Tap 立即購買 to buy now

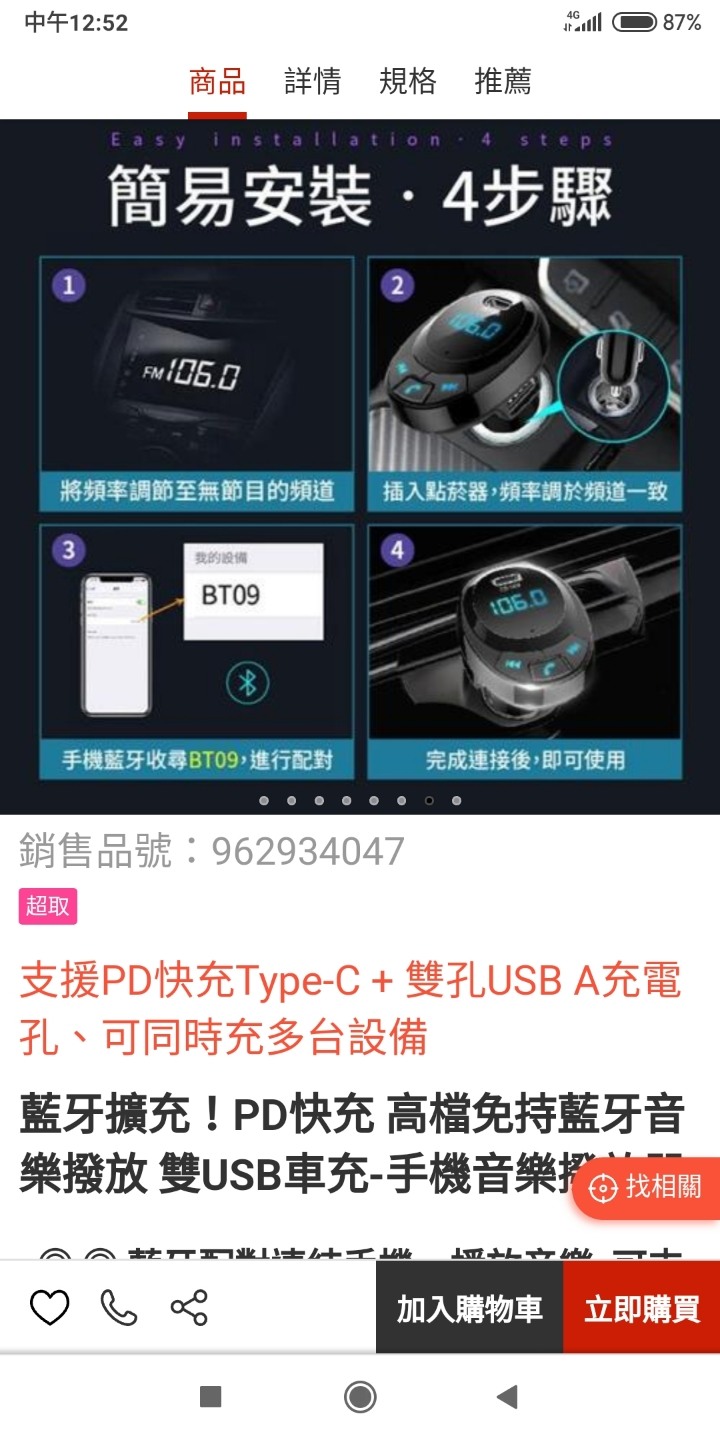[x=642, y=1308]
